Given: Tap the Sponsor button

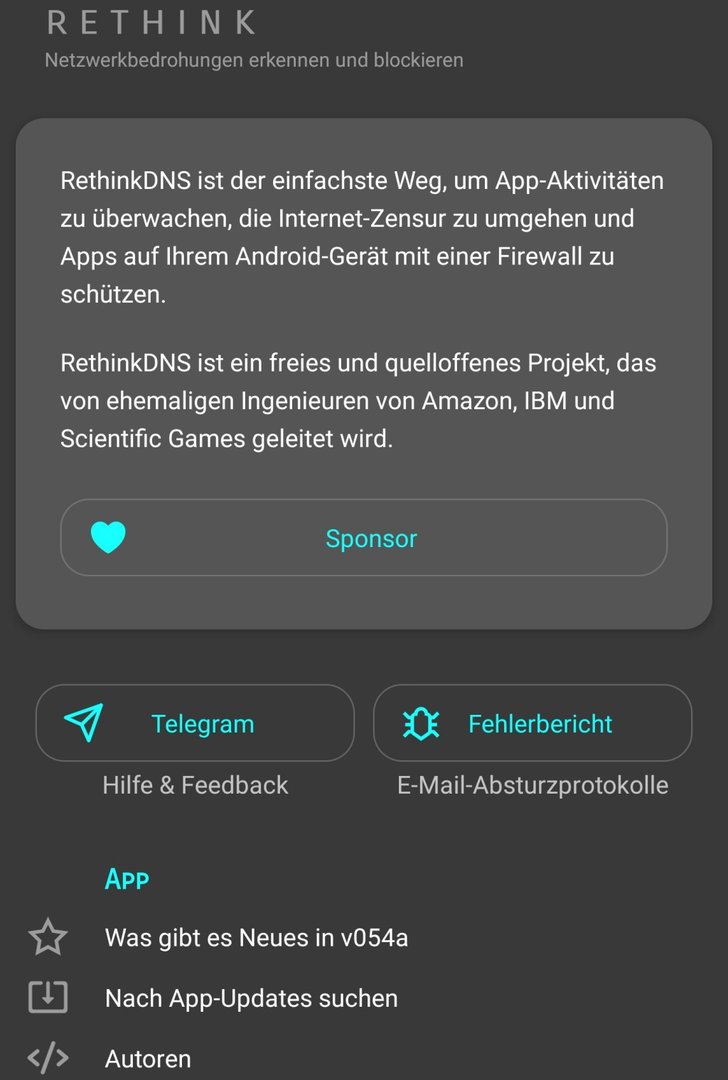Looking at the screenshot, I should point(364,538).
